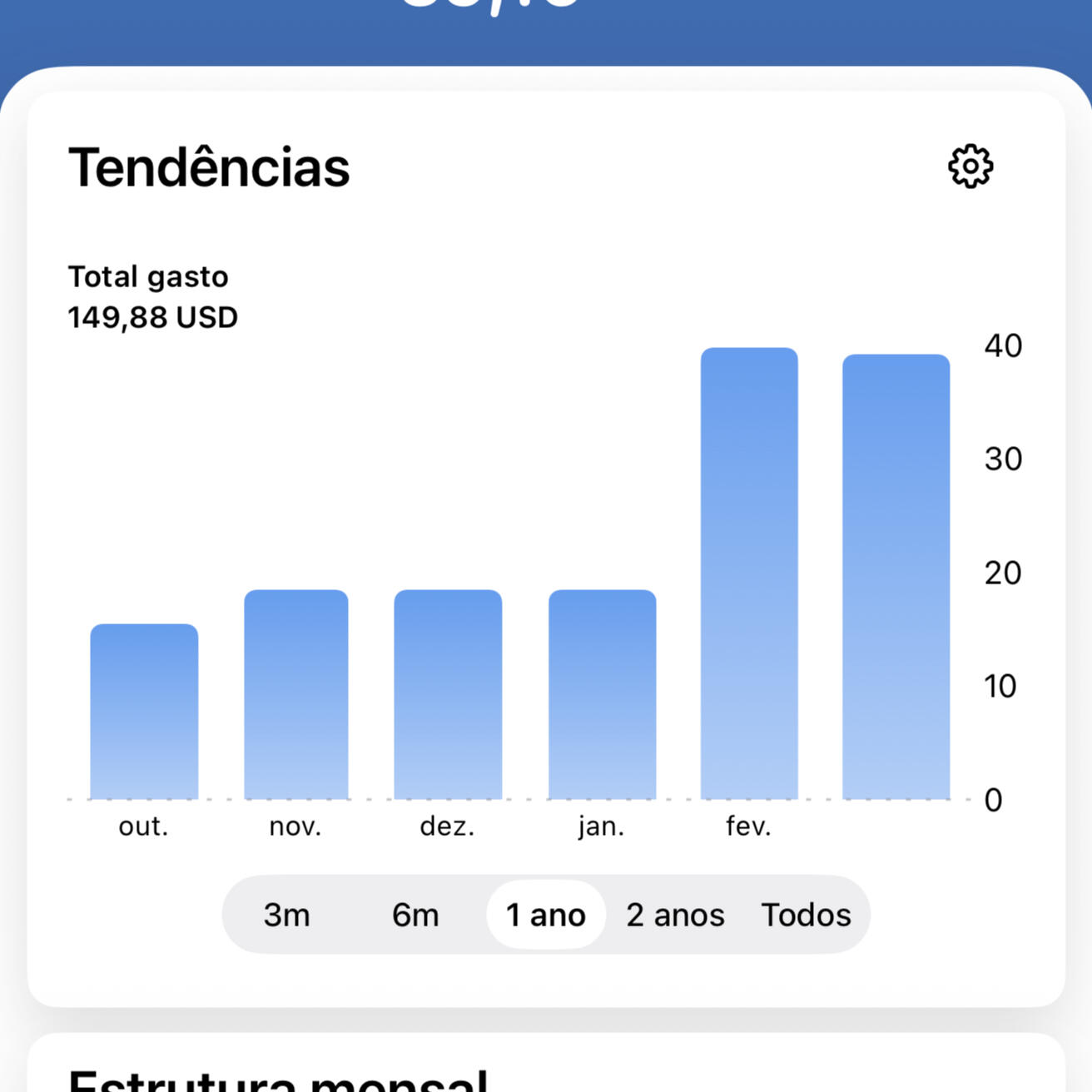Switch chart range to 3m
This screenshot has height=1092, width=1092.
(287, 915)
